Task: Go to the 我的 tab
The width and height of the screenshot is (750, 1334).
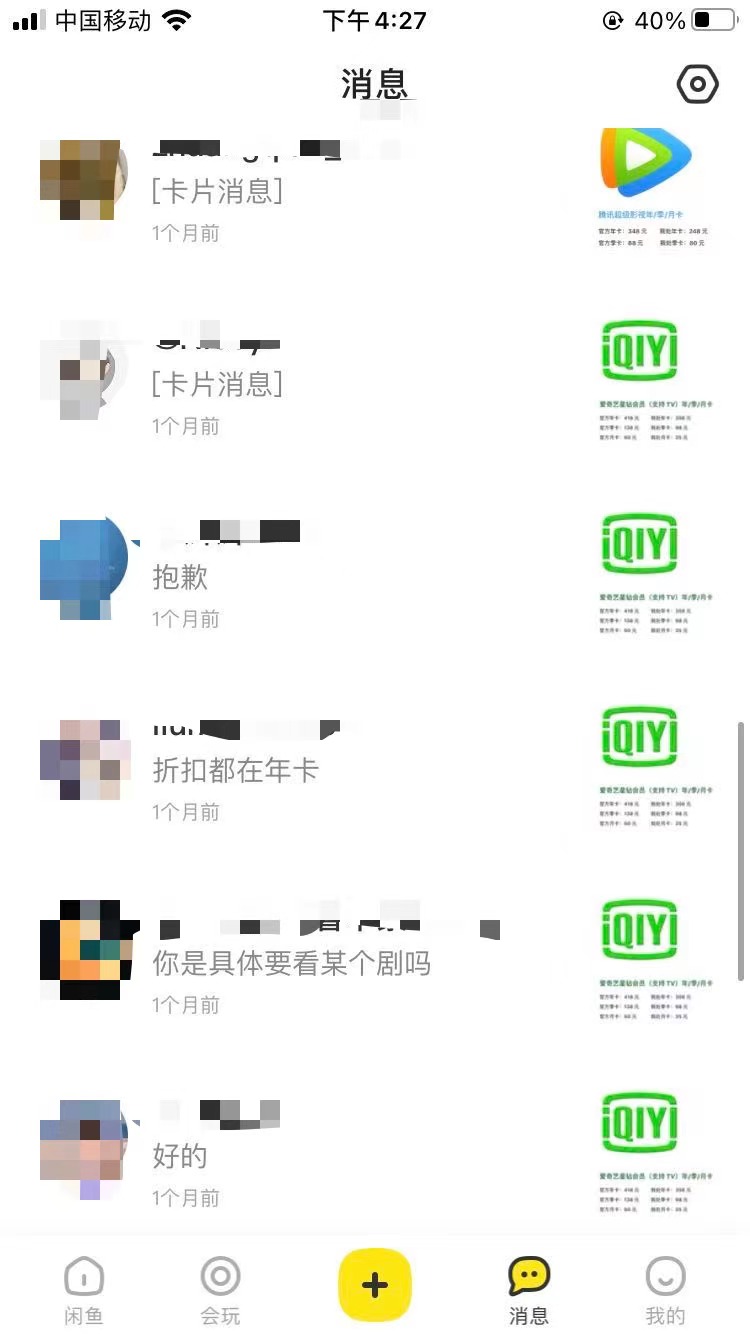Action: (x=665, y=1290)
